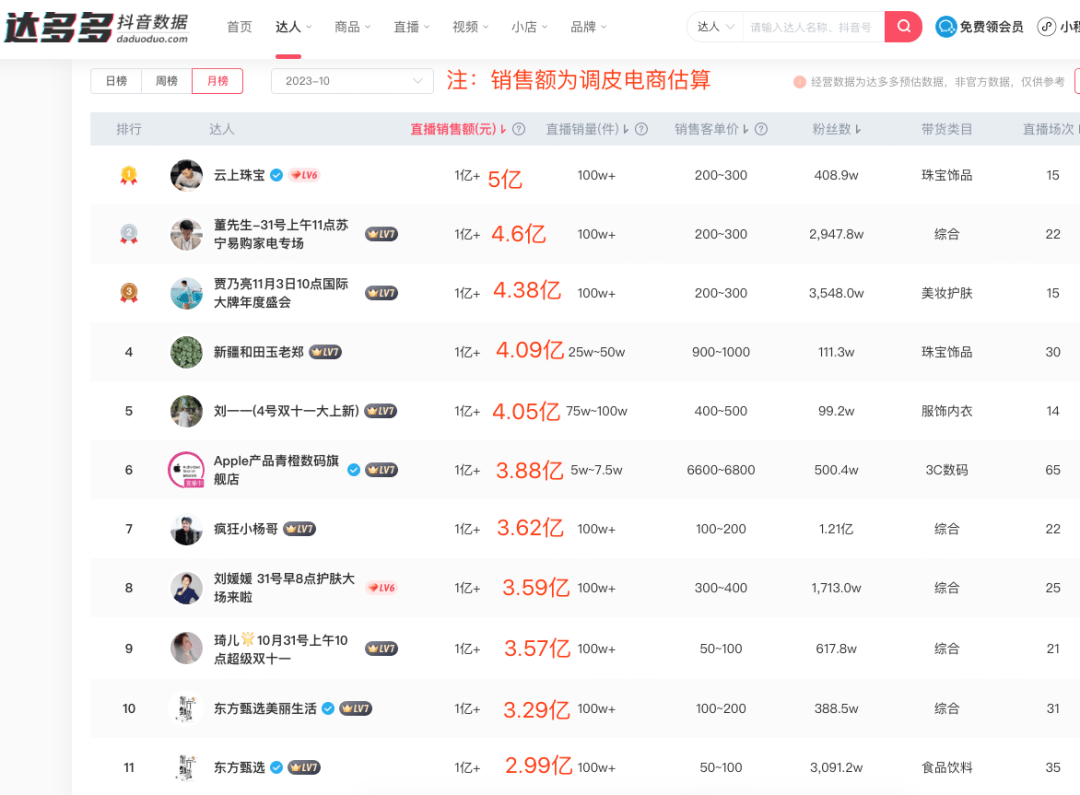Open the 达人 search-type dropdown
This screenshot has width=1080, height=795.
point(716,27)
